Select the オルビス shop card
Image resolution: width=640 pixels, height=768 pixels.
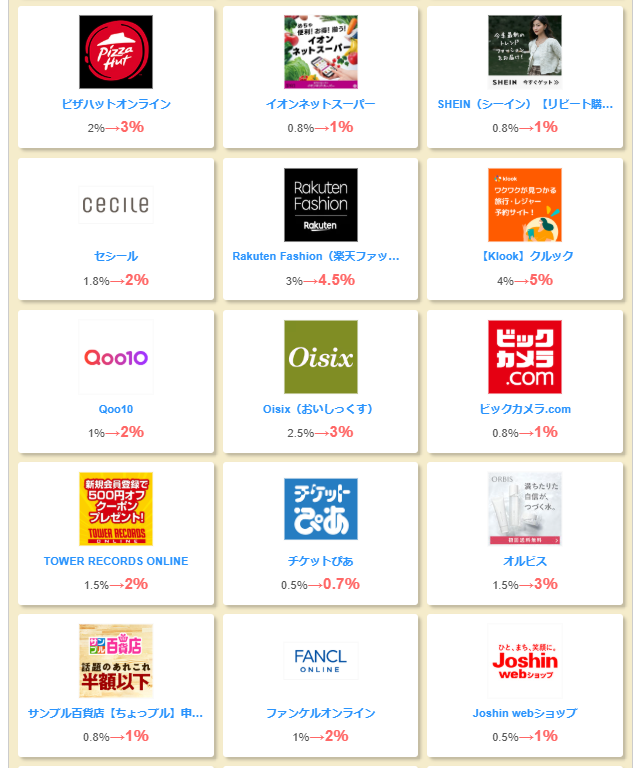[525, 533]
